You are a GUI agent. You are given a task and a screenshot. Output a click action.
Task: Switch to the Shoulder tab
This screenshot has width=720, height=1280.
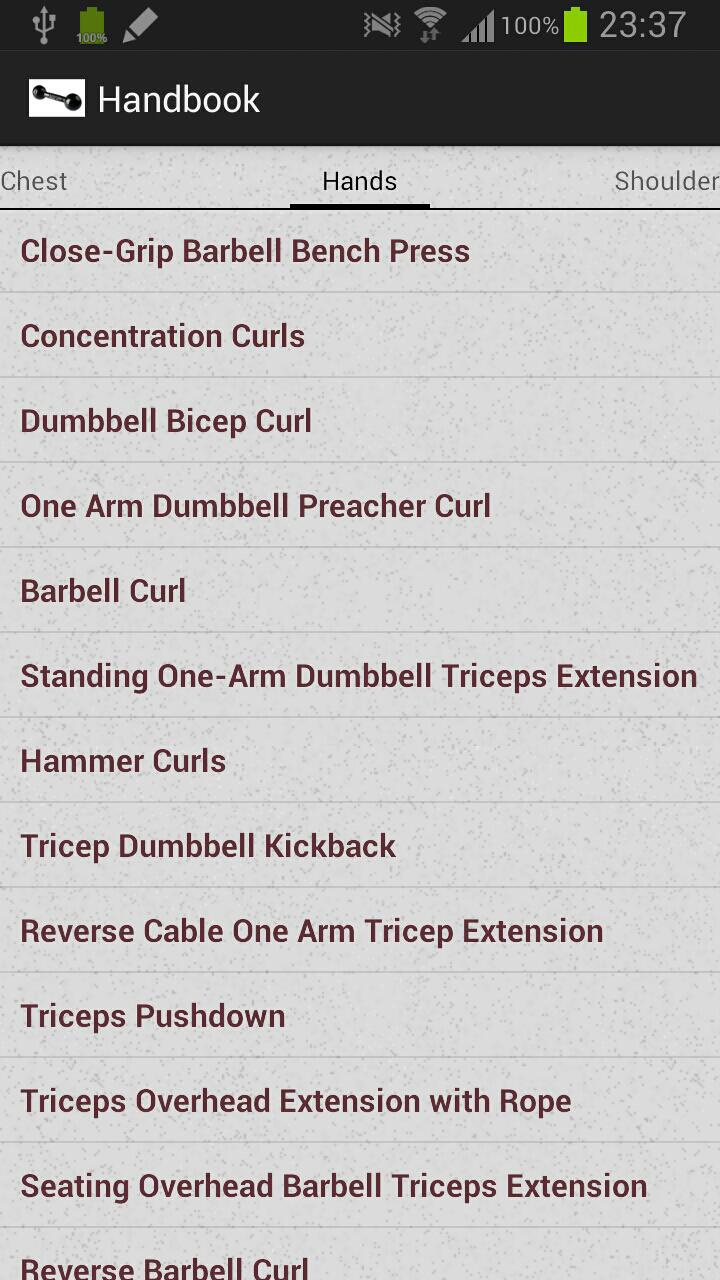click(x=665, y=181)
